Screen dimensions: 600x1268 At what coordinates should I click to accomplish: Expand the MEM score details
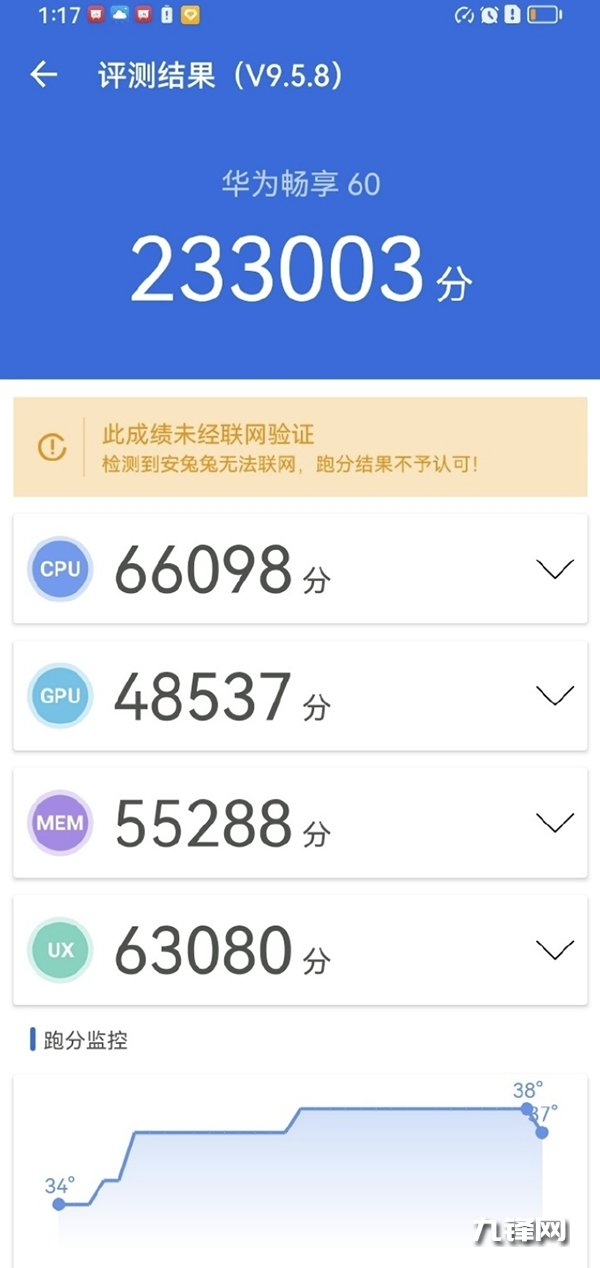click(554, 822)
